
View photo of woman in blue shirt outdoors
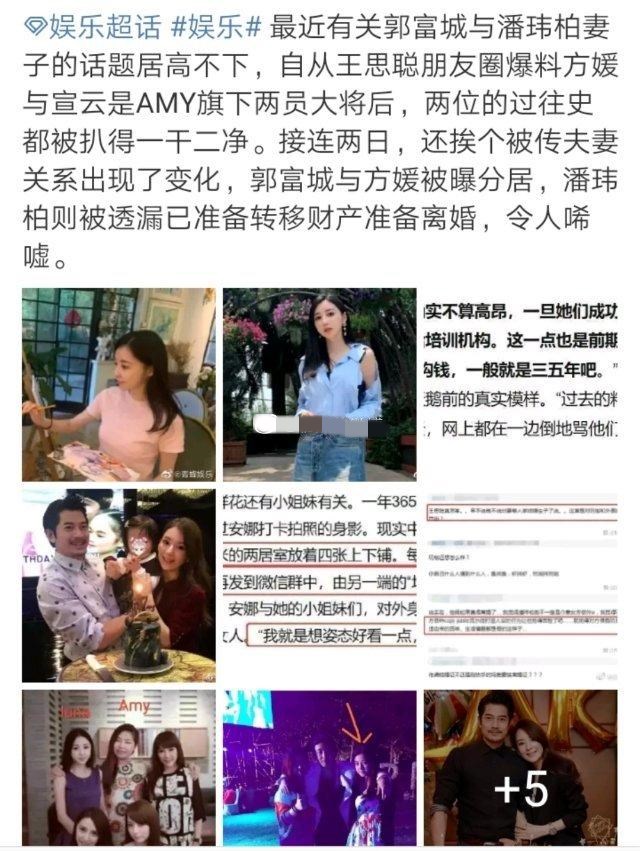tap(319, 385)
